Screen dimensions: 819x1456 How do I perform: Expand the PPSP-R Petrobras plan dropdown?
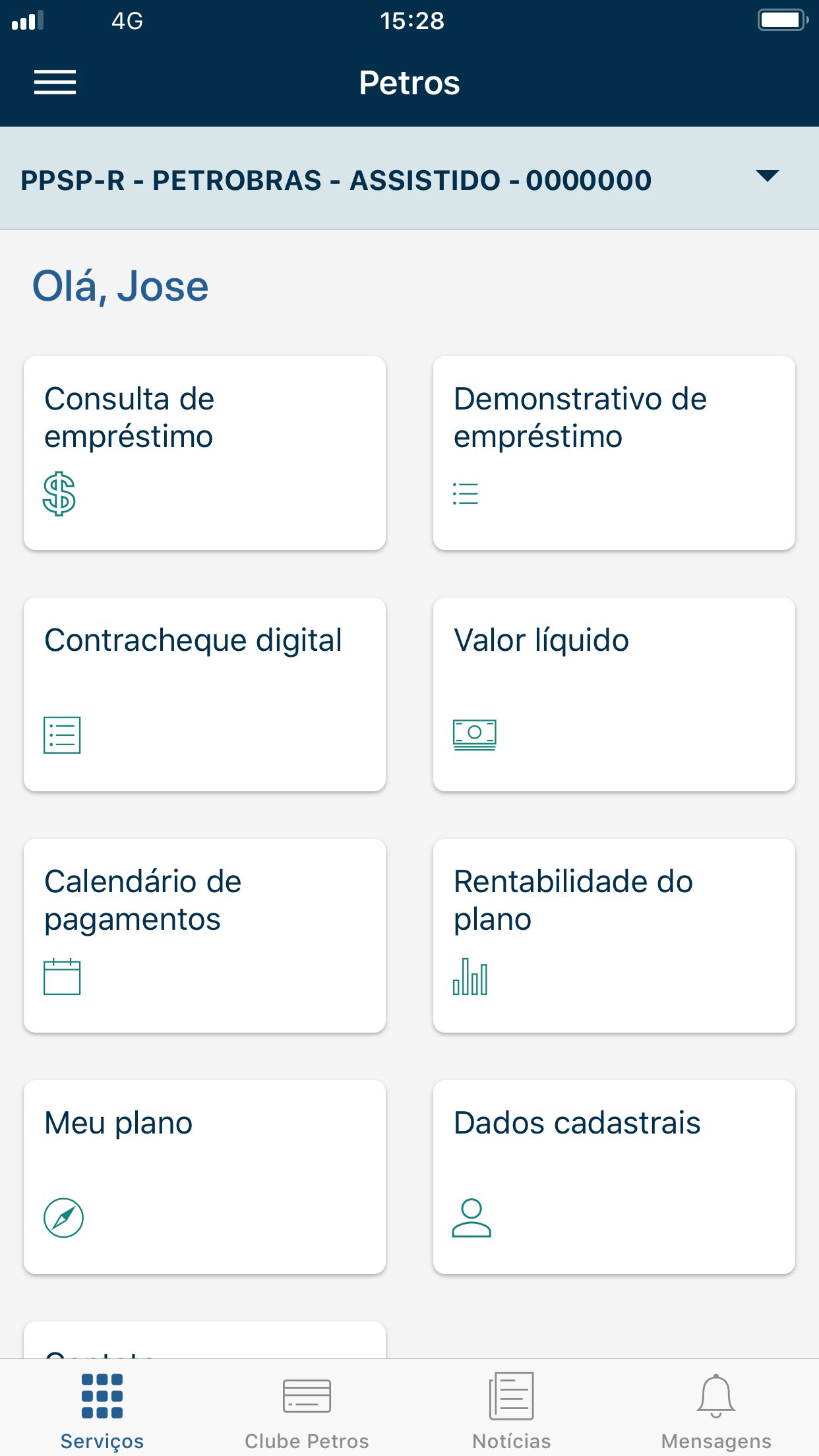pos(409,179)
